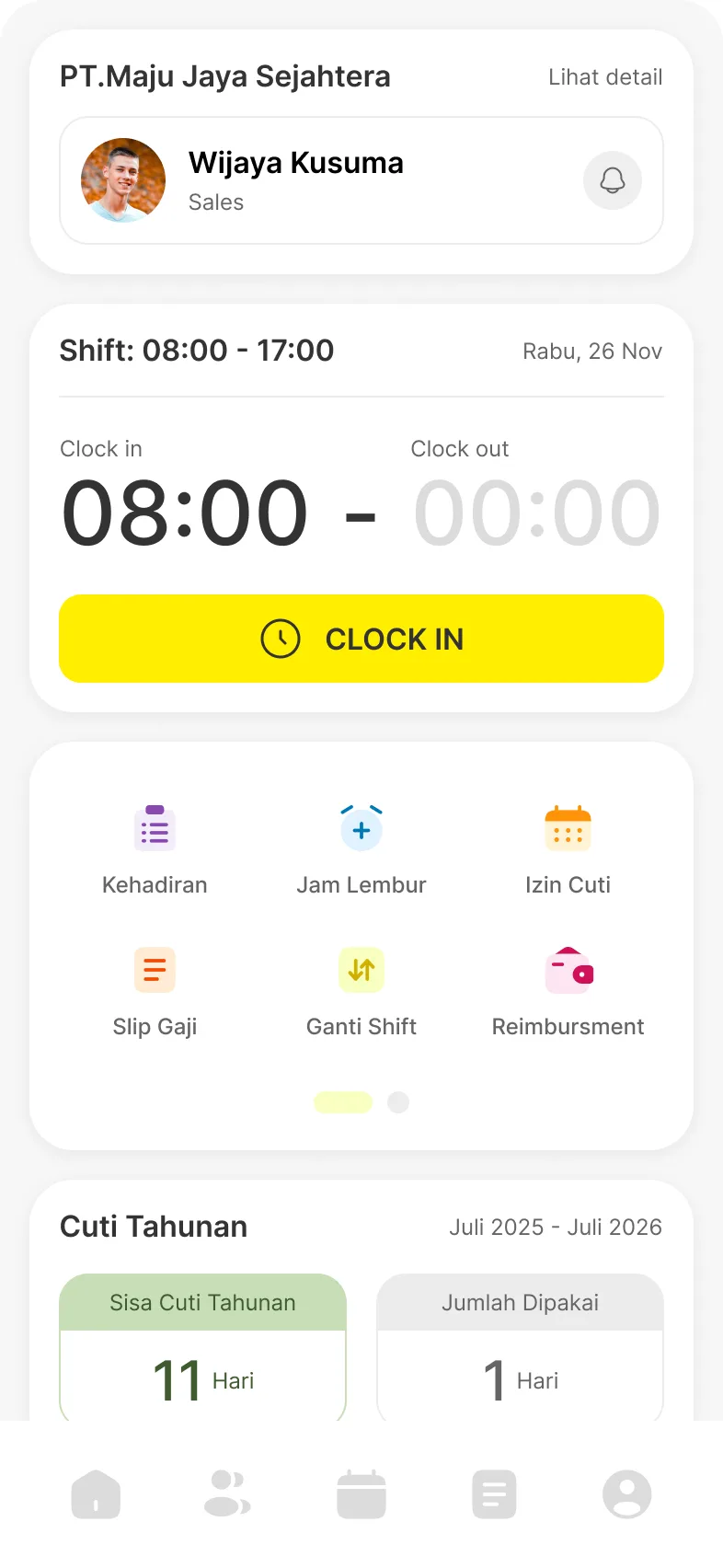
Task: Switch to the account profile tab
Action: pyautogui.click(x=626, y=1493)
